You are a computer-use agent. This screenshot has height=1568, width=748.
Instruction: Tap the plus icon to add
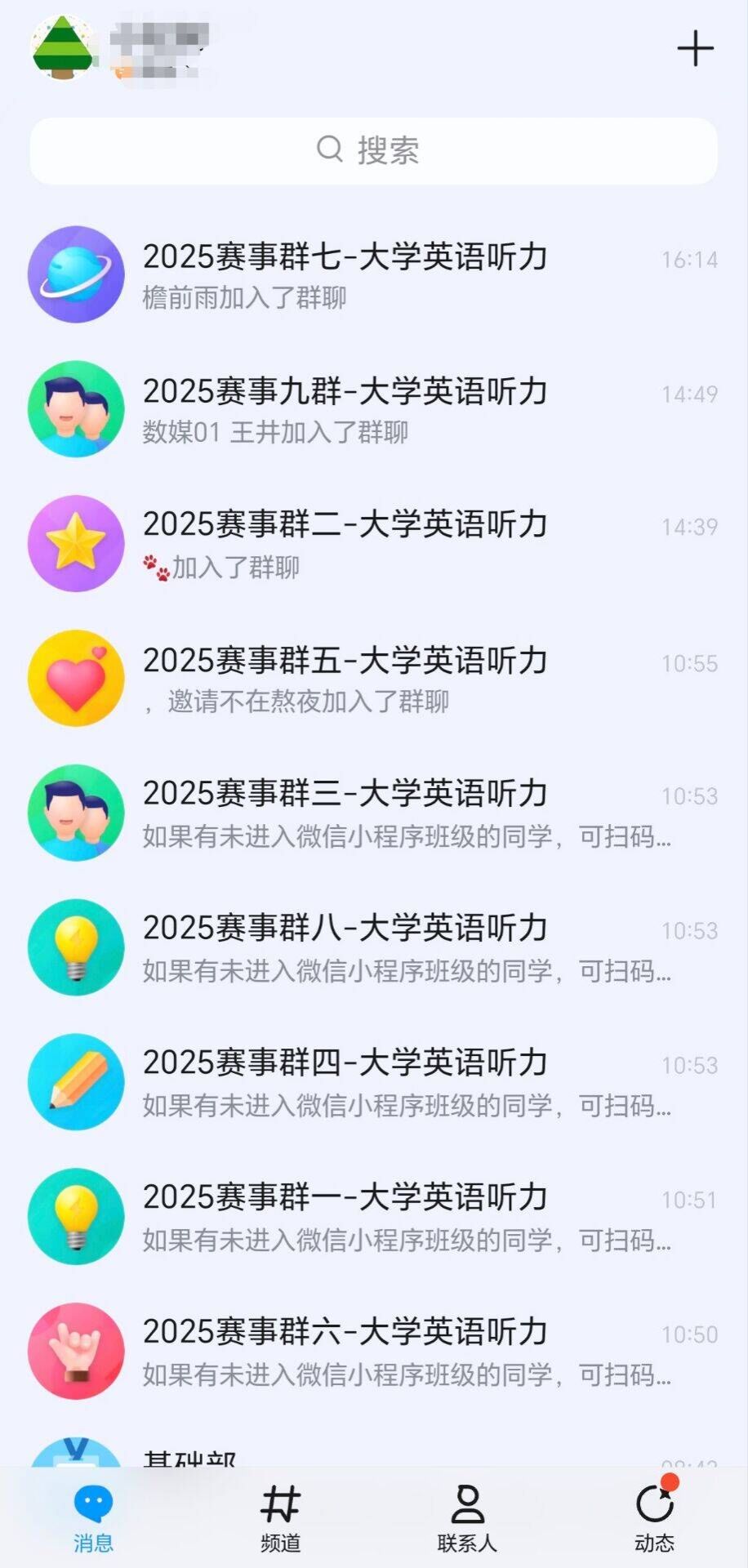pyautogui.click(x=695, y=49)
